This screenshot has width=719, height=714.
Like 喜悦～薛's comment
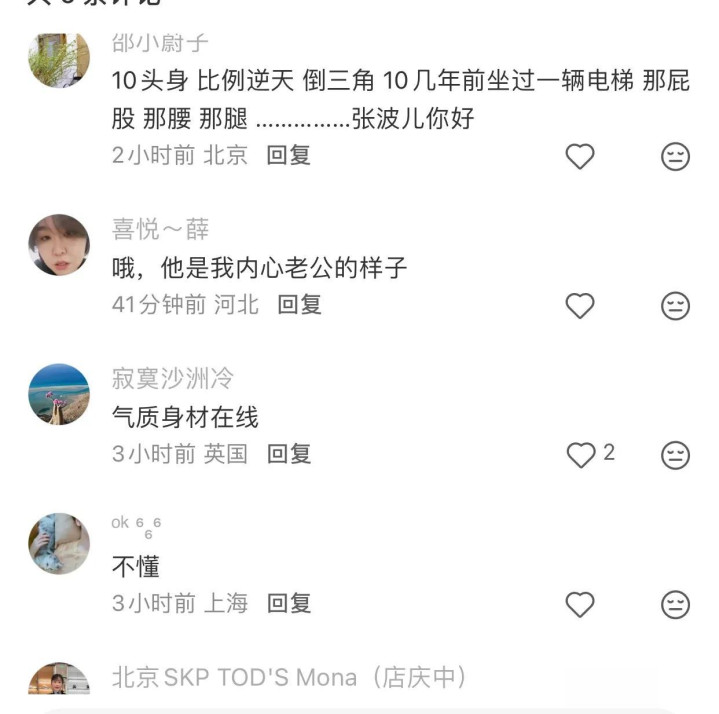pos(580,305)
